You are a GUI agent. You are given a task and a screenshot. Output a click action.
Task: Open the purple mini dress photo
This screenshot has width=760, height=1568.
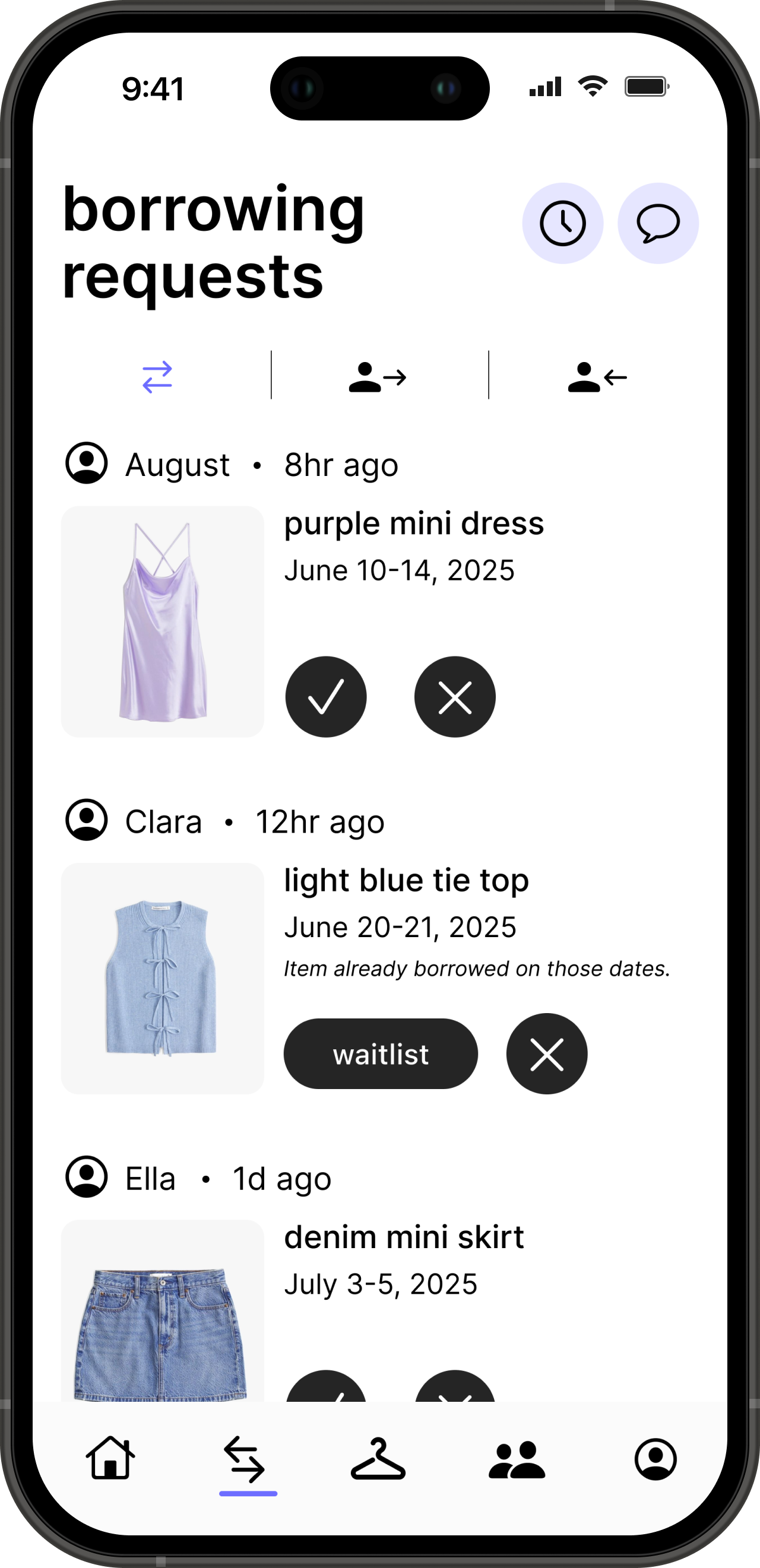coord(163,621)
